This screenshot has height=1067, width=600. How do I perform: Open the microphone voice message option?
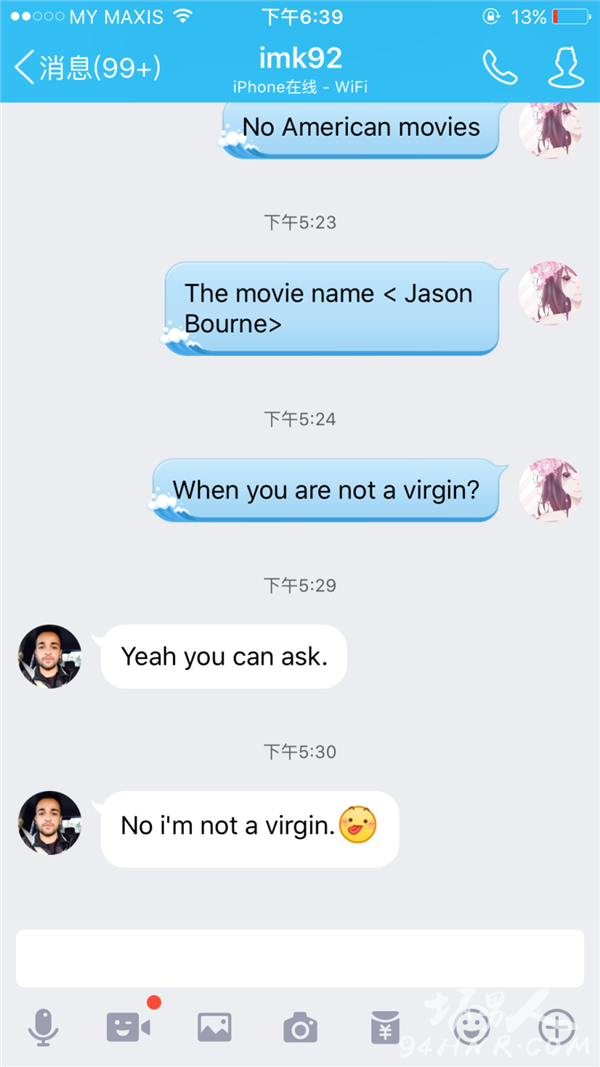point(44,1026)
